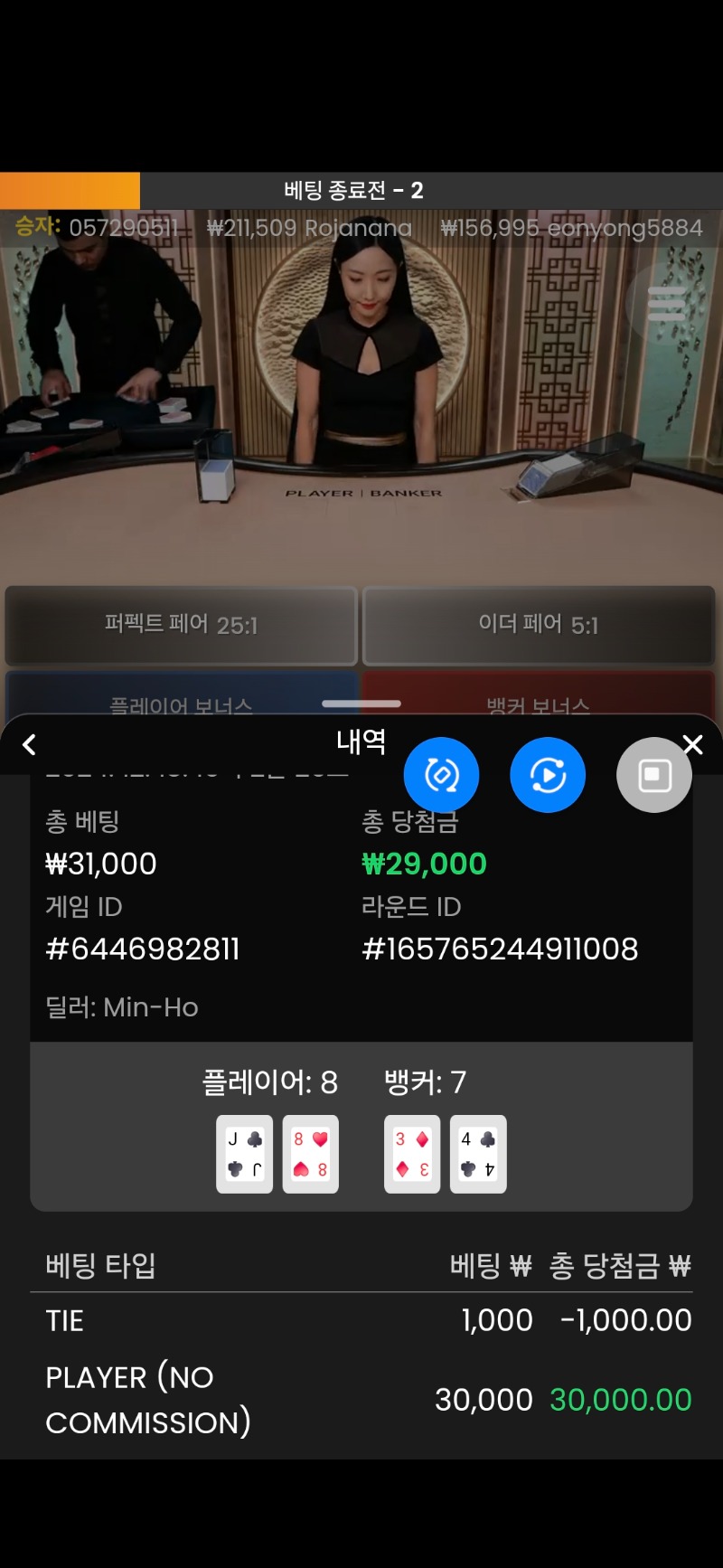Image resolution: width=723 pixels, height=1568 pixels.
Task: Select the 플레이어 보너스 bet area
Action: (181, 696)
